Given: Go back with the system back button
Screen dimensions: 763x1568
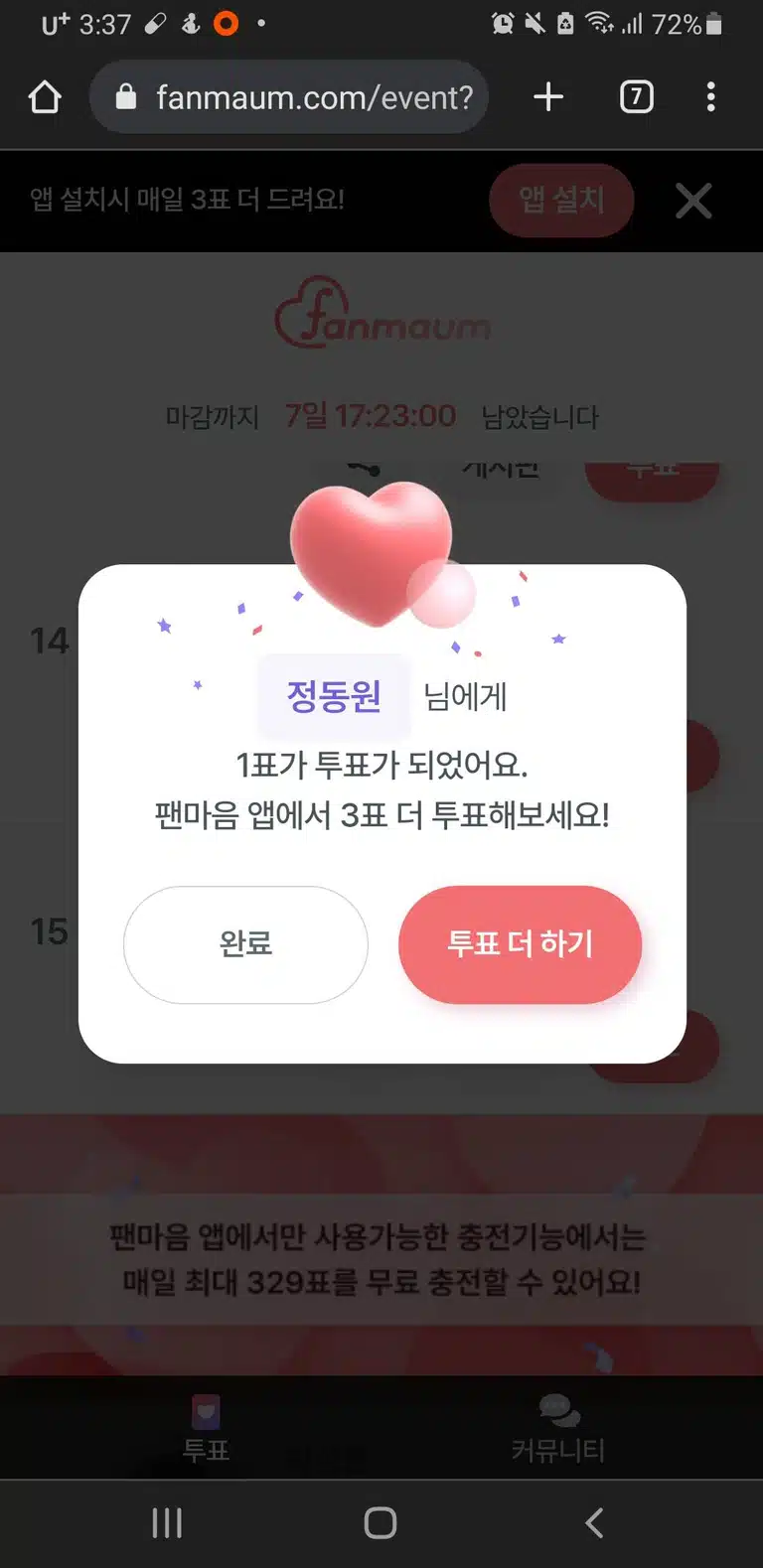Looking at the screenshot, I should point(594,1523).
